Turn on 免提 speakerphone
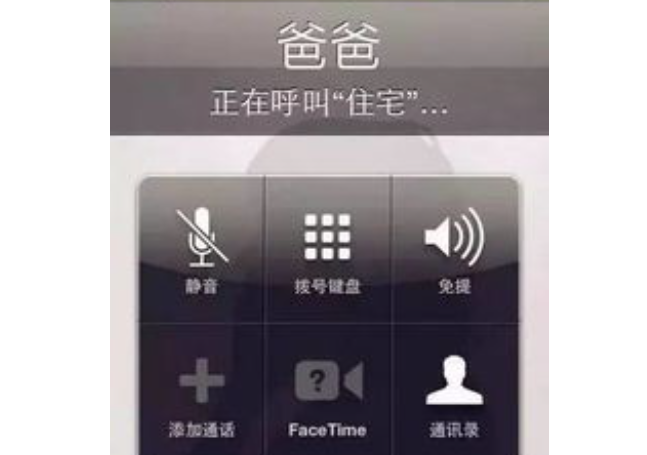The height and width of the screenshot is (455, 647). point(453,250)
